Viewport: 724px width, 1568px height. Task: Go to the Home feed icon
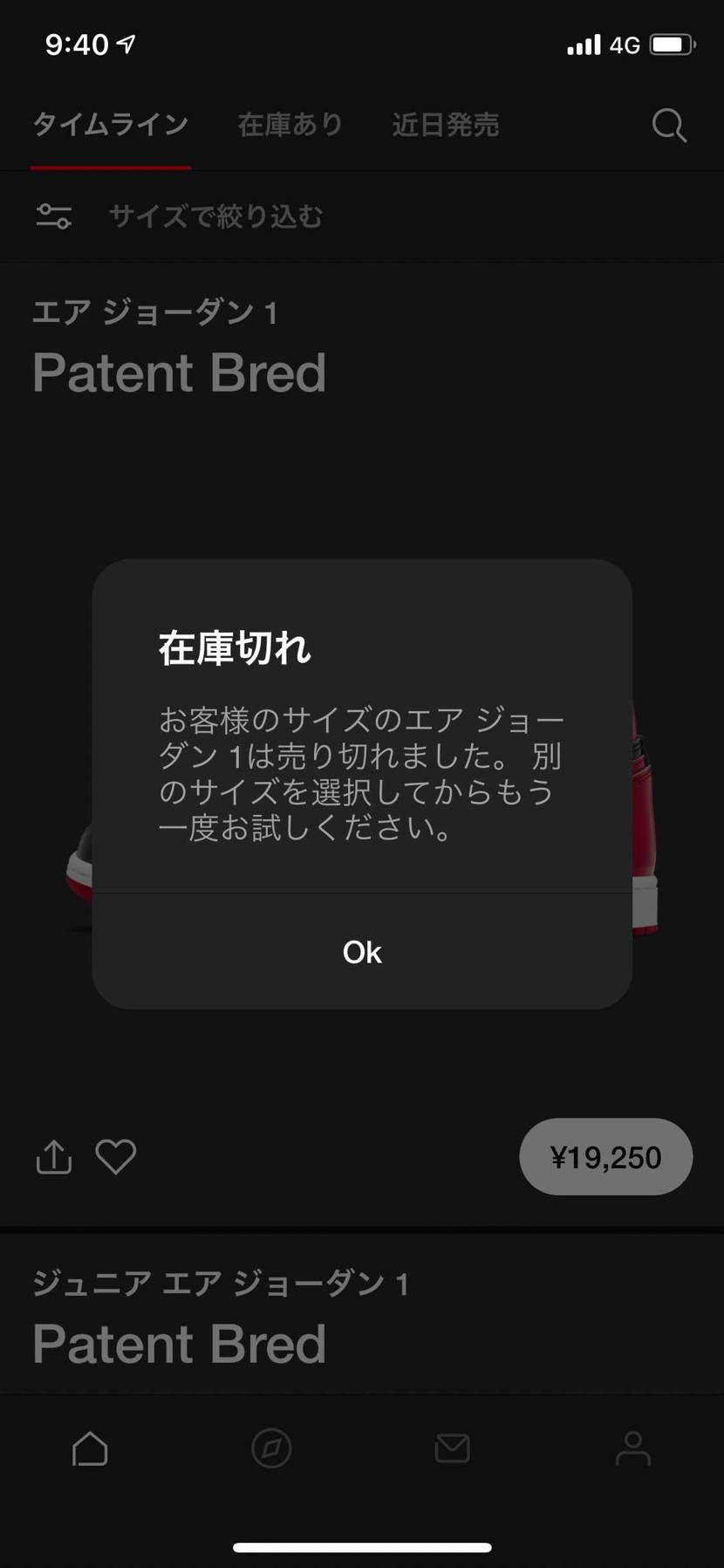[91, 1448]
